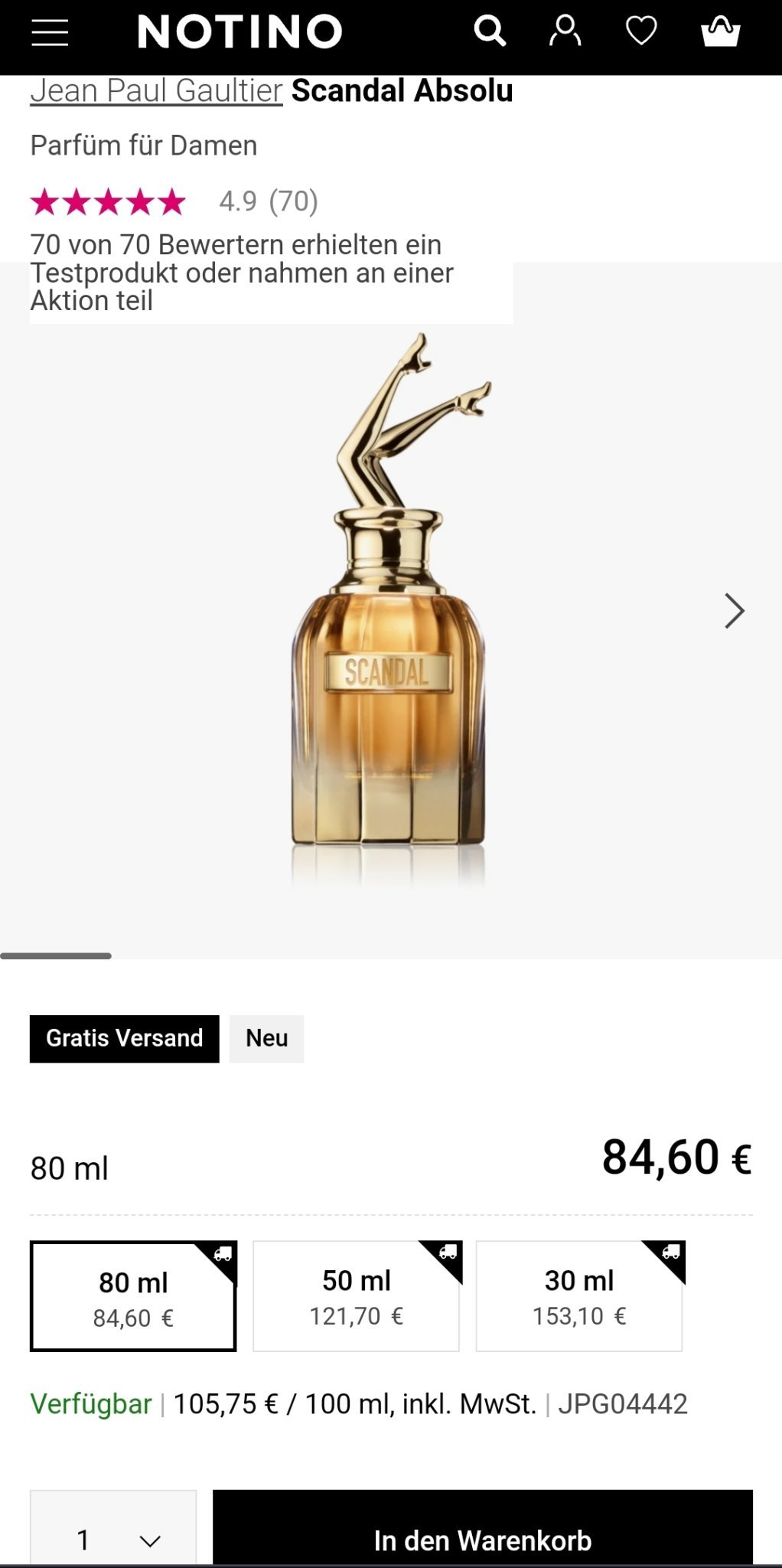Show the next product image

click(734, 611)
